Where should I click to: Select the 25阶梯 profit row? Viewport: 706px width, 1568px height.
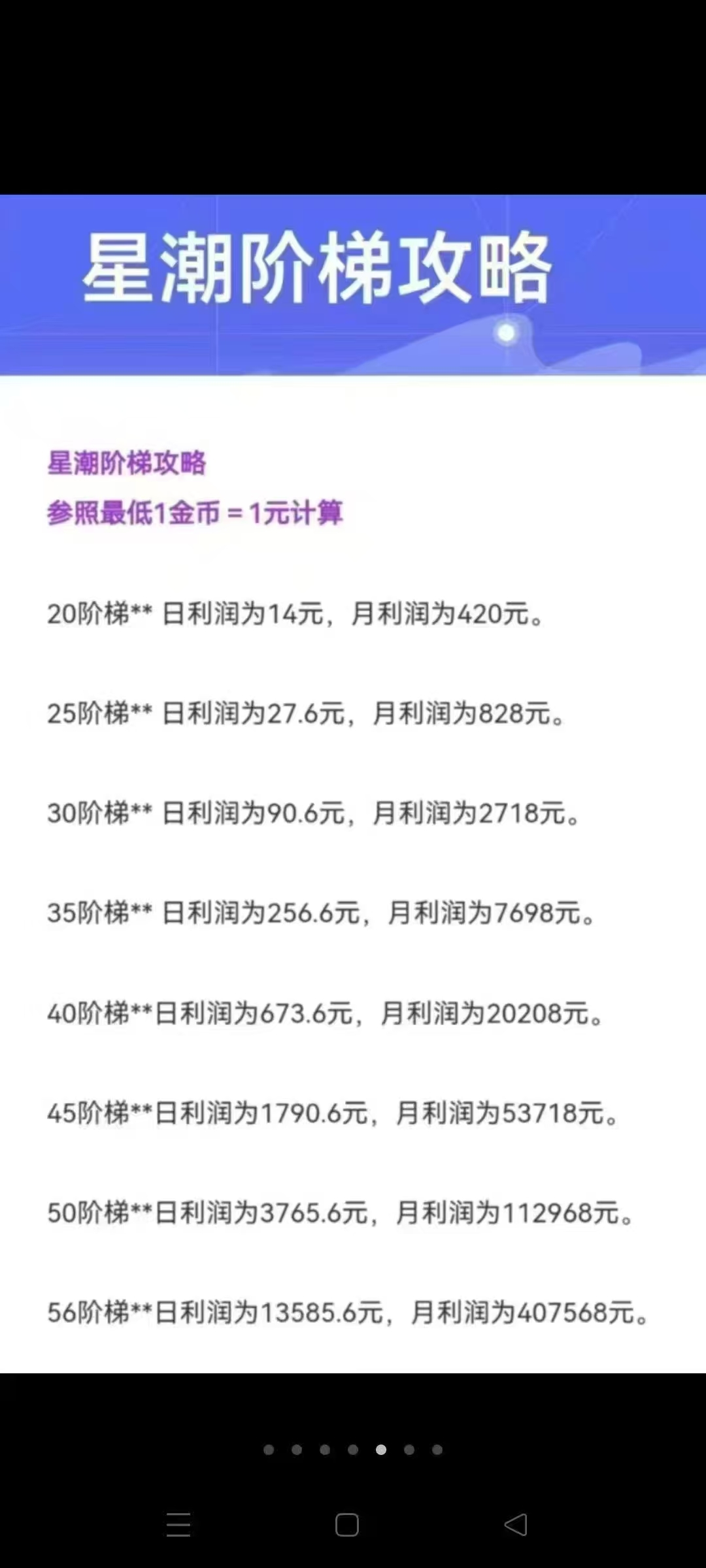click(x=305, y=715)
